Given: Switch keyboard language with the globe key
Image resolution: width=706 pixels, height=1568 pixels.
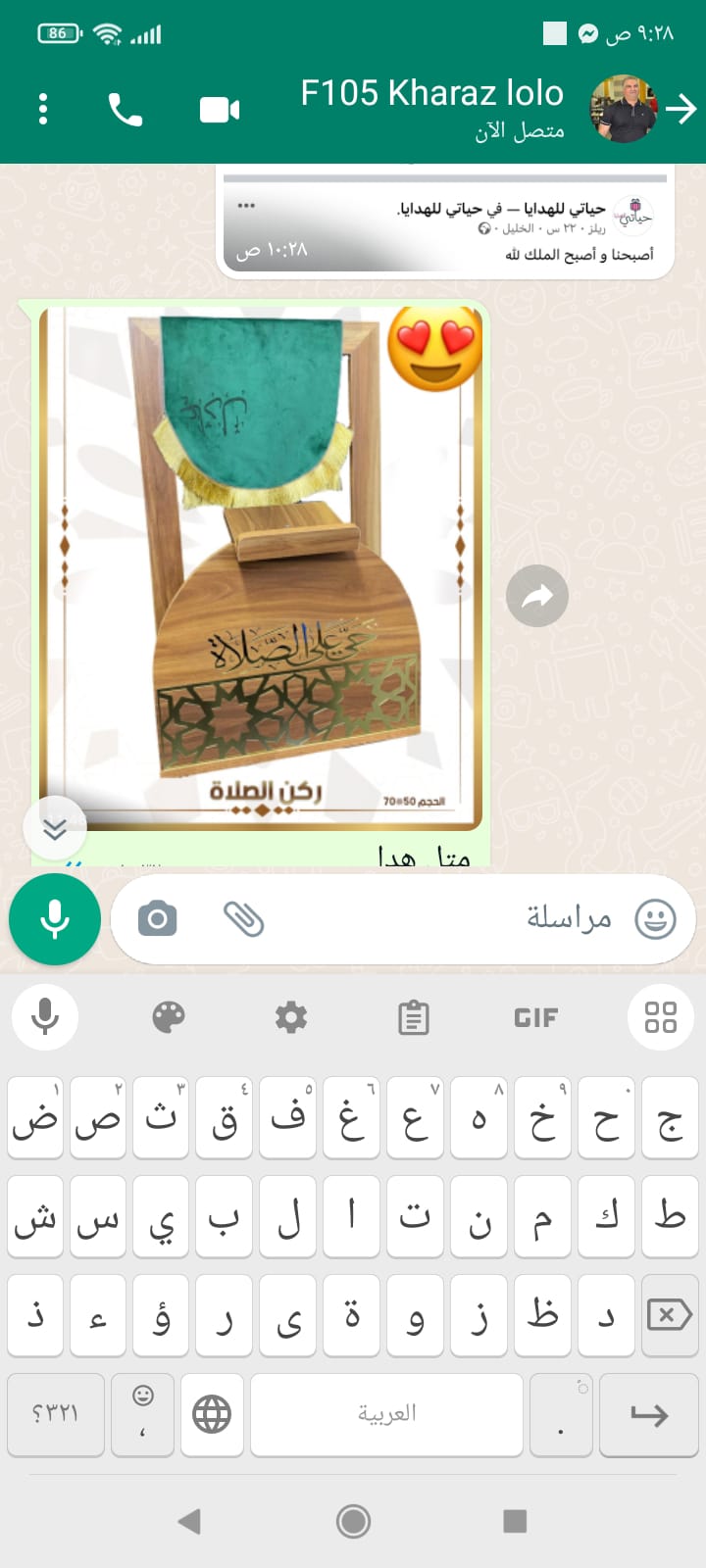Looking at the screenshot, I should click(x=212, y=1414).
